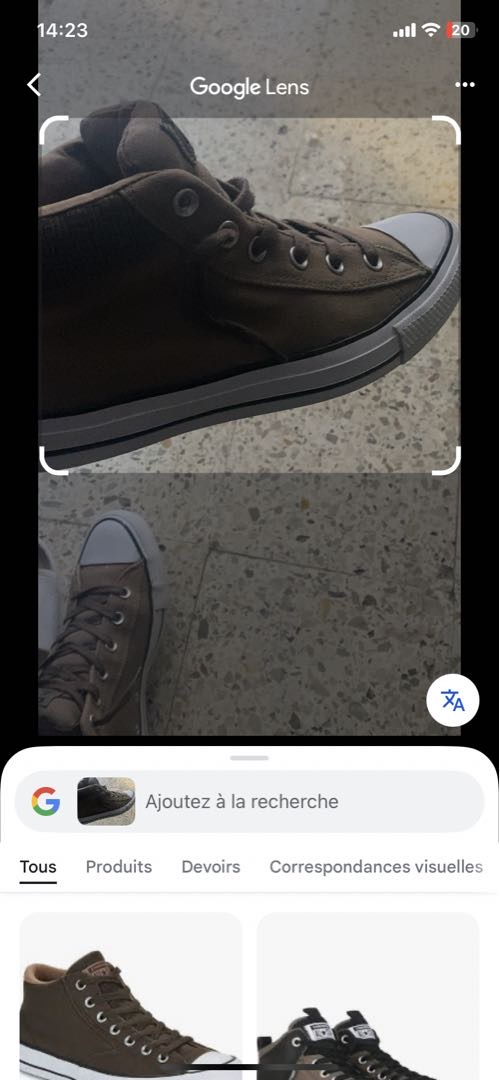The width and height of the screenshot is (500, 1080).
Task: Switch to the Devoirs tab
Action: pyautogui.click(x=211, y=866)
